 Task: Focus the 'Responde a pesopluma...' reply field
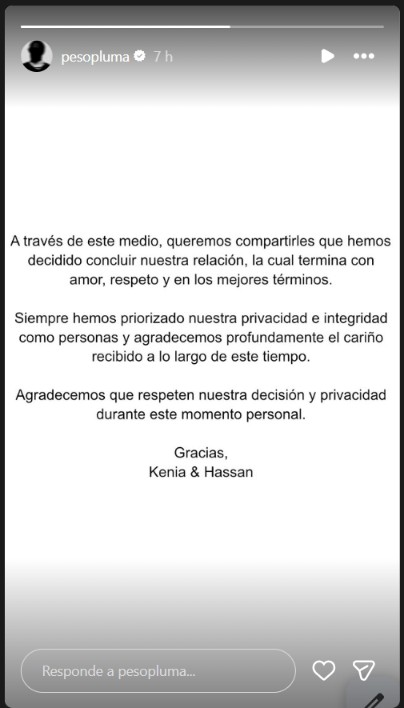(158, 671)
